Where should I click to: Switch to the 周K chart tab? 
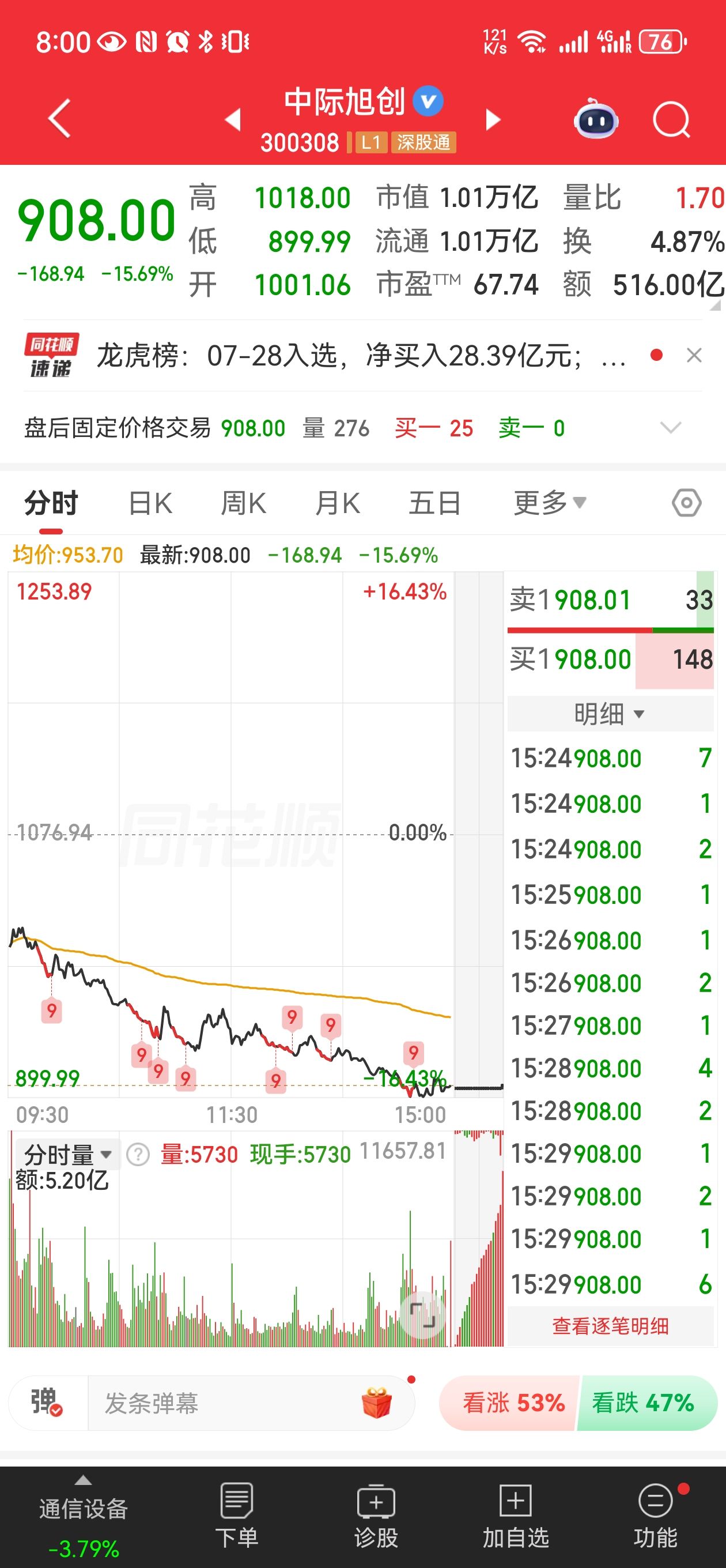click(243, 503)
